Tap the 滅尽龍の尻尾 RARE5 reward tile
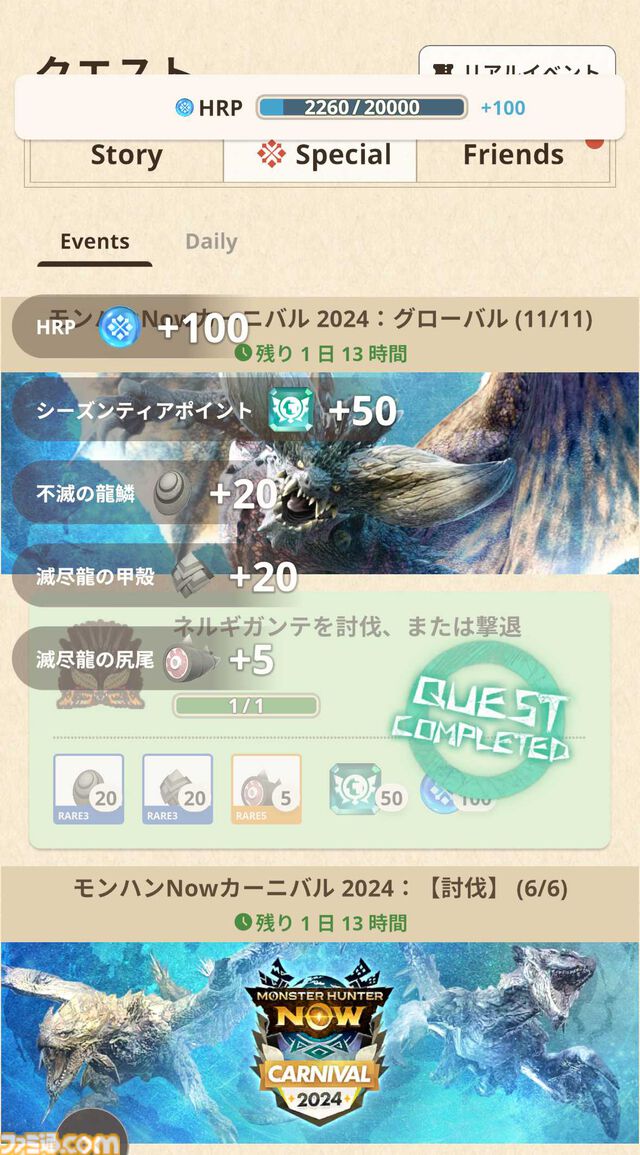Image resolution: width=640 pixels, height=1155 pixels. 266,789
